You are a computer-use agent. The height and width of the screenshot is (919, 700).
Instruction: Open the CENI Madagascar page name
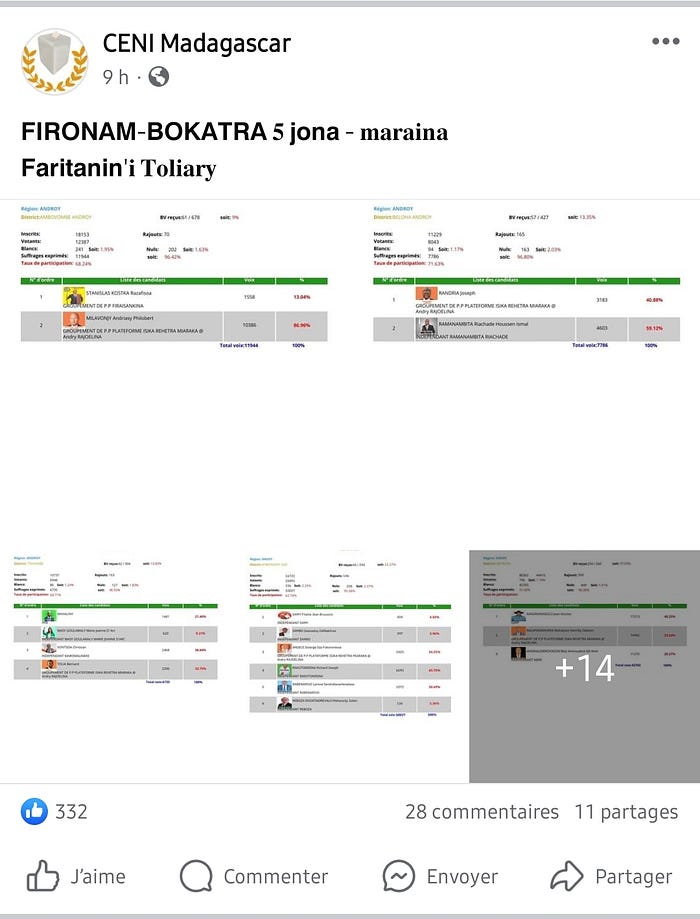point(197,44)
